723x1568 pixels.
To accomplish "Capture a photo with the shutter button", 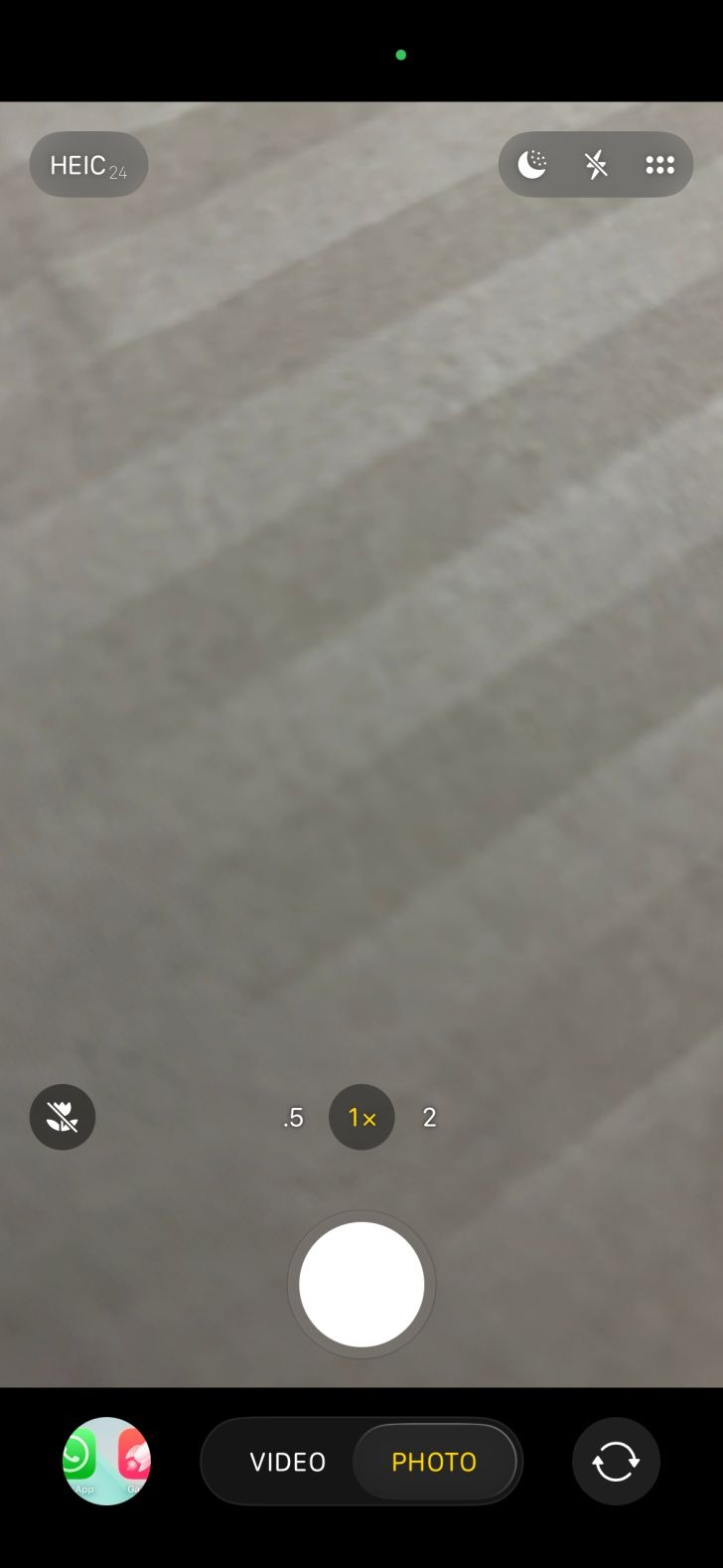I will click(361, 1285).
